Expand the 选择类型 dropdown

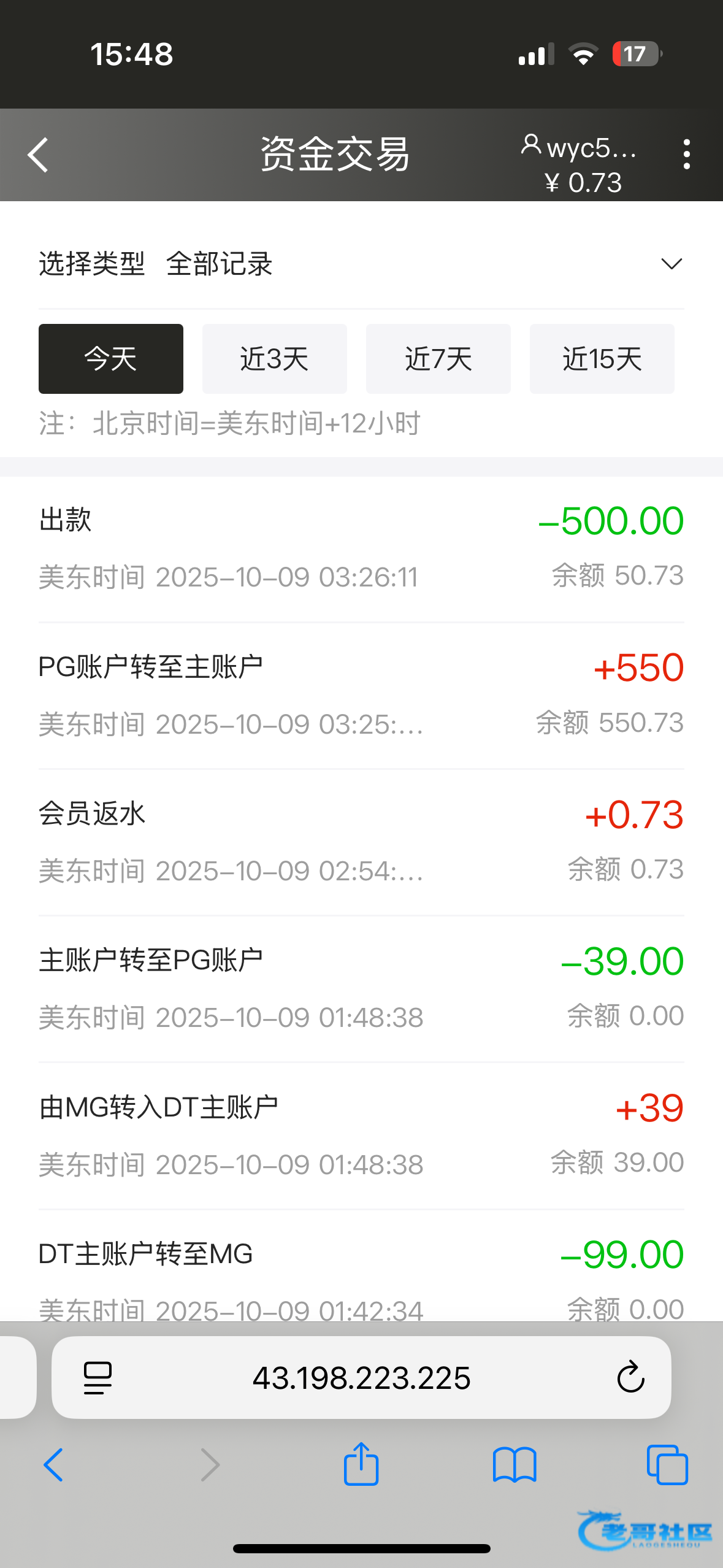tap(671, 264)
